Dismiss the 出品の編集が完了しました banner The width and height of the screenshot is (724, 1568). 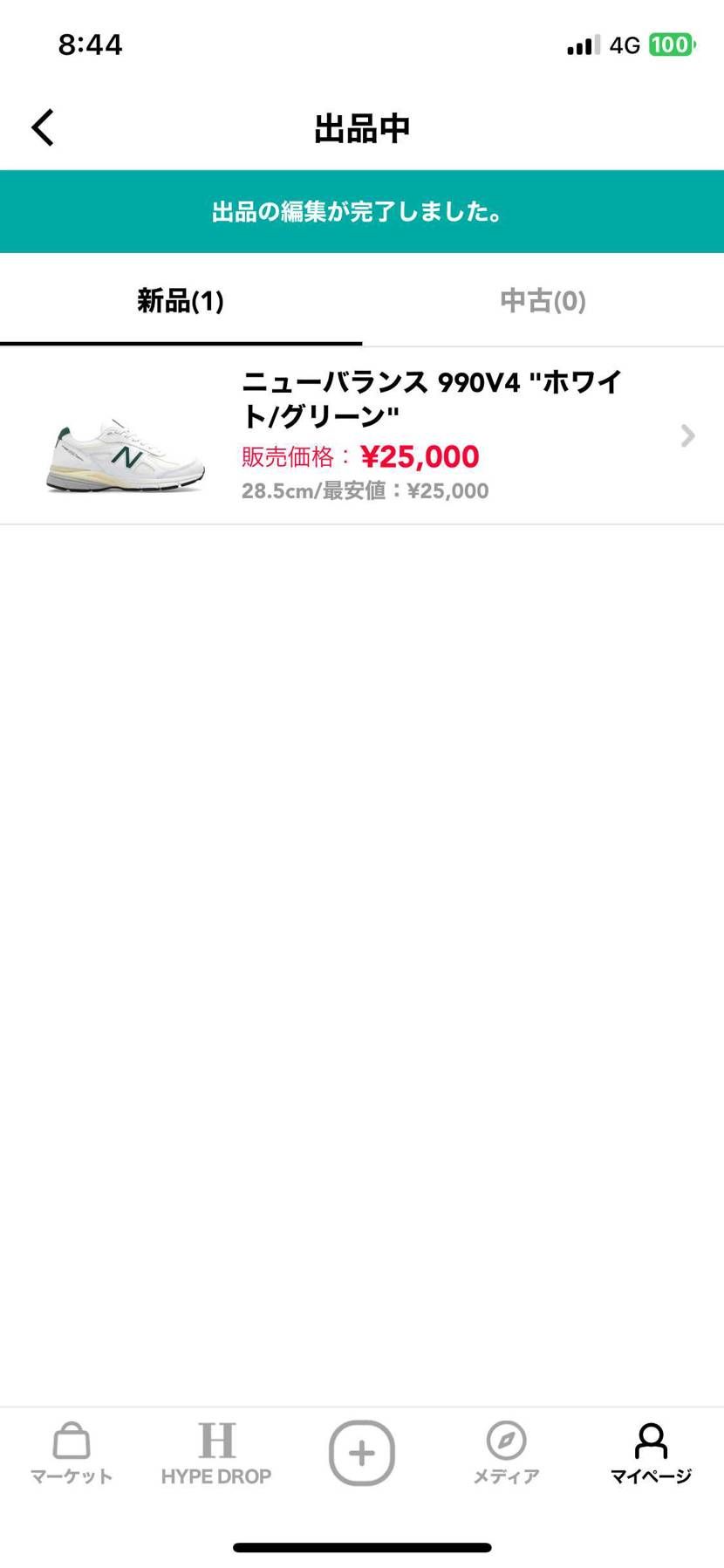point(361,211)
